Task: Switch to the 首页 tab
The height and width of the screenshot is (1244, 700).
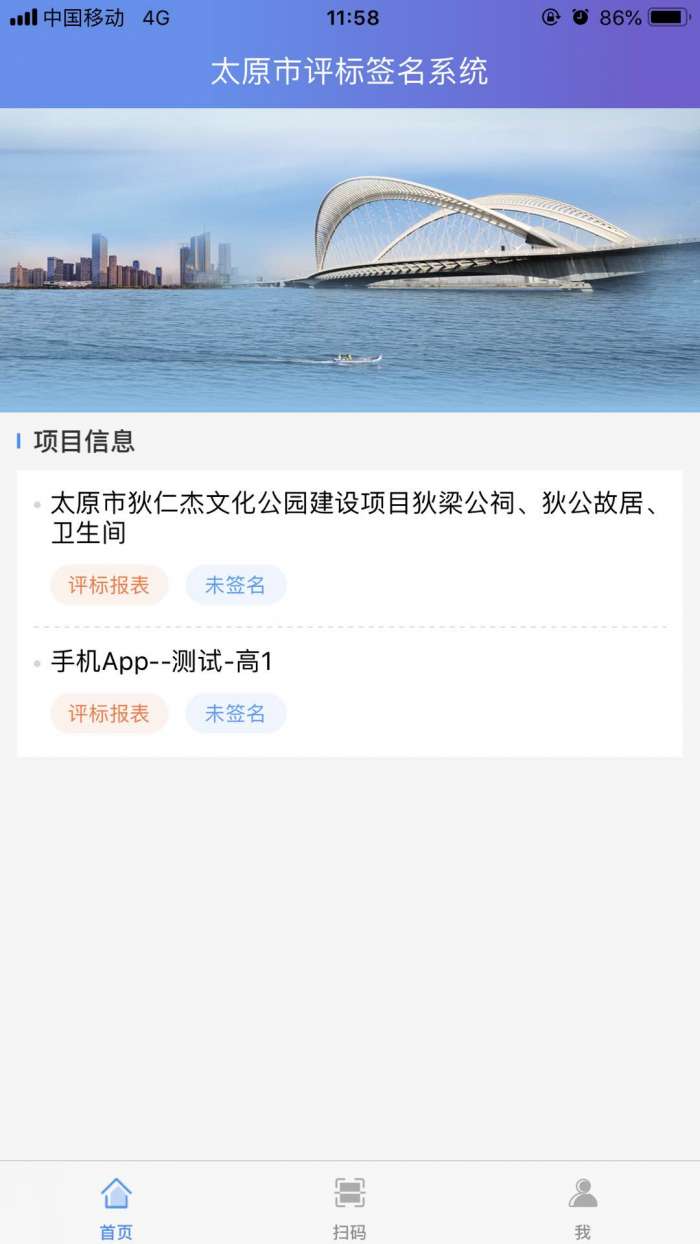Action: 116,1205
